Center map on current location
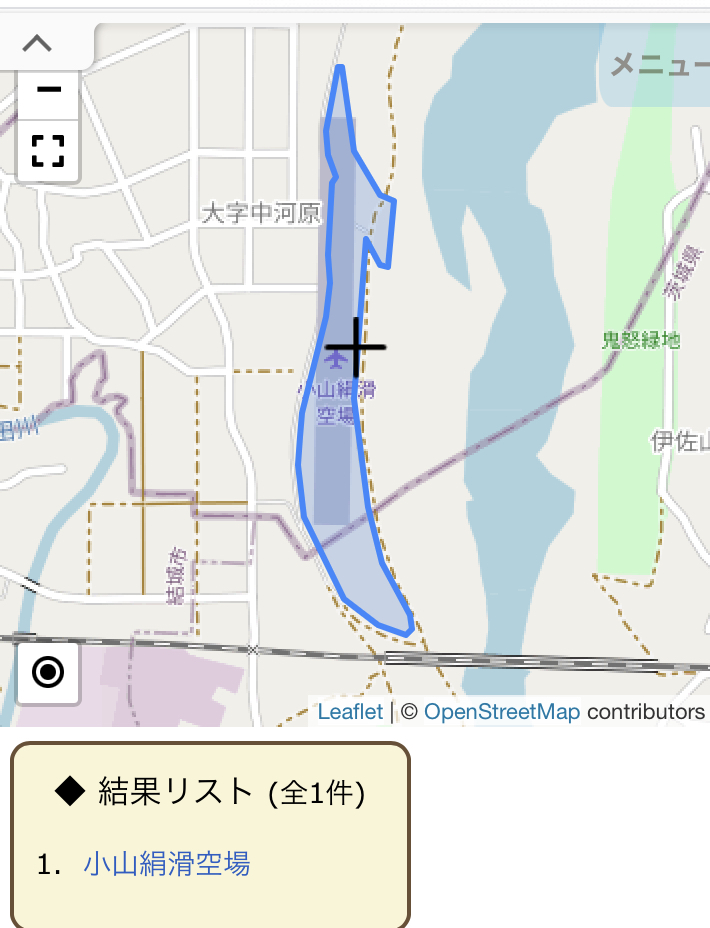 (x=48, y=673)
